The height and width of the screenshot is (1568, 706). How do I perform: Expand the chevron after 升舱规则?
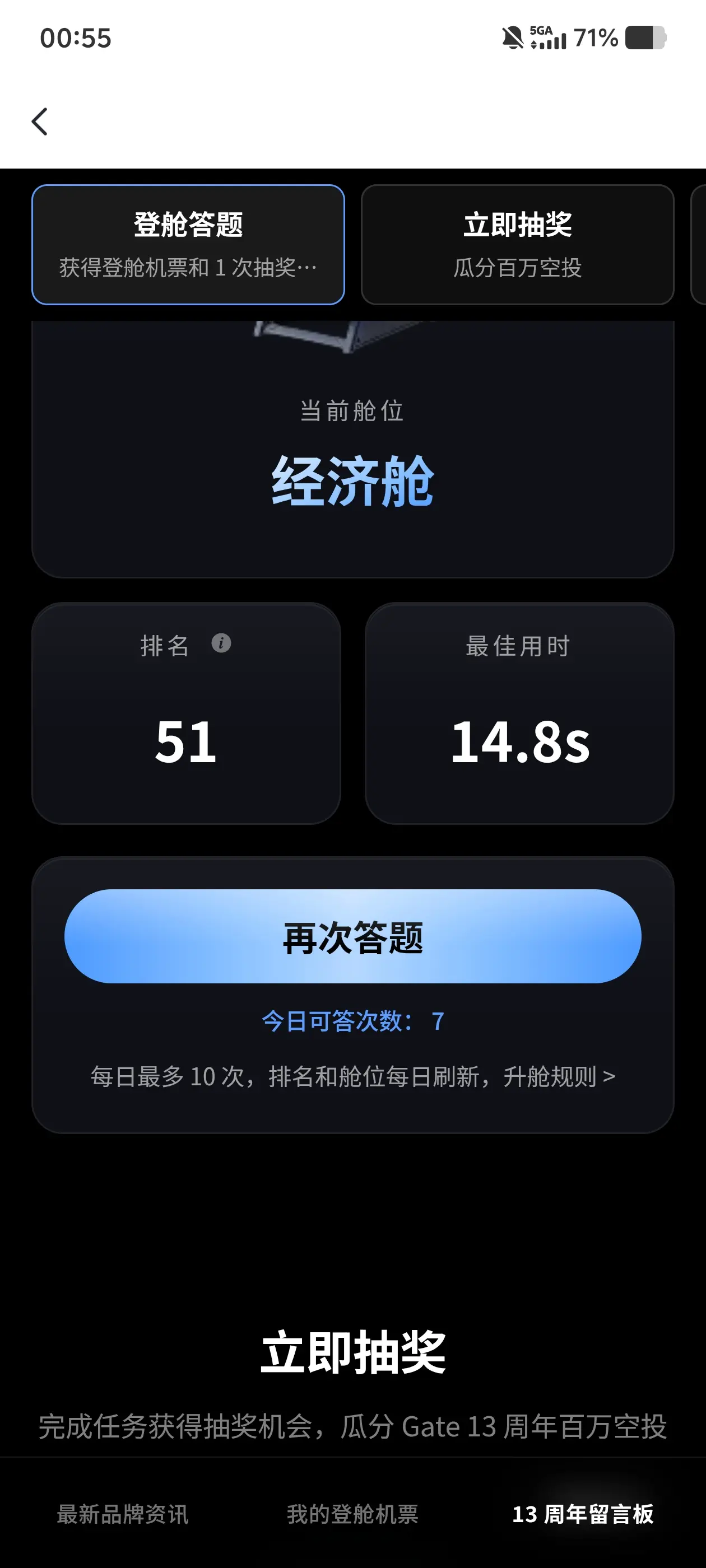pos(610,1076)
